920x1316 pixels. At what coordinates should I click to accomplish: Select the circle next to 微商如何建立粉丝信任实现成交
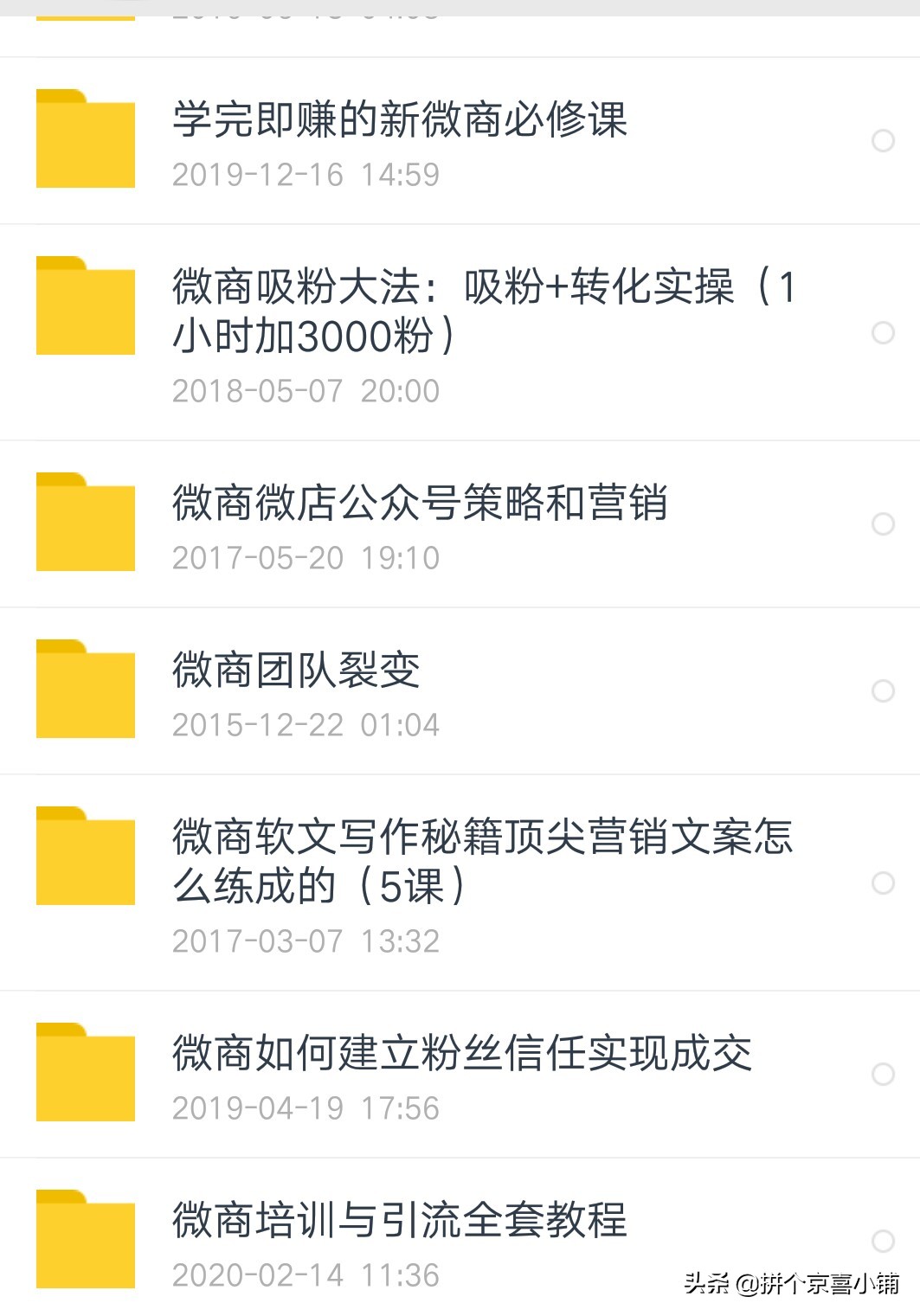884,1070
